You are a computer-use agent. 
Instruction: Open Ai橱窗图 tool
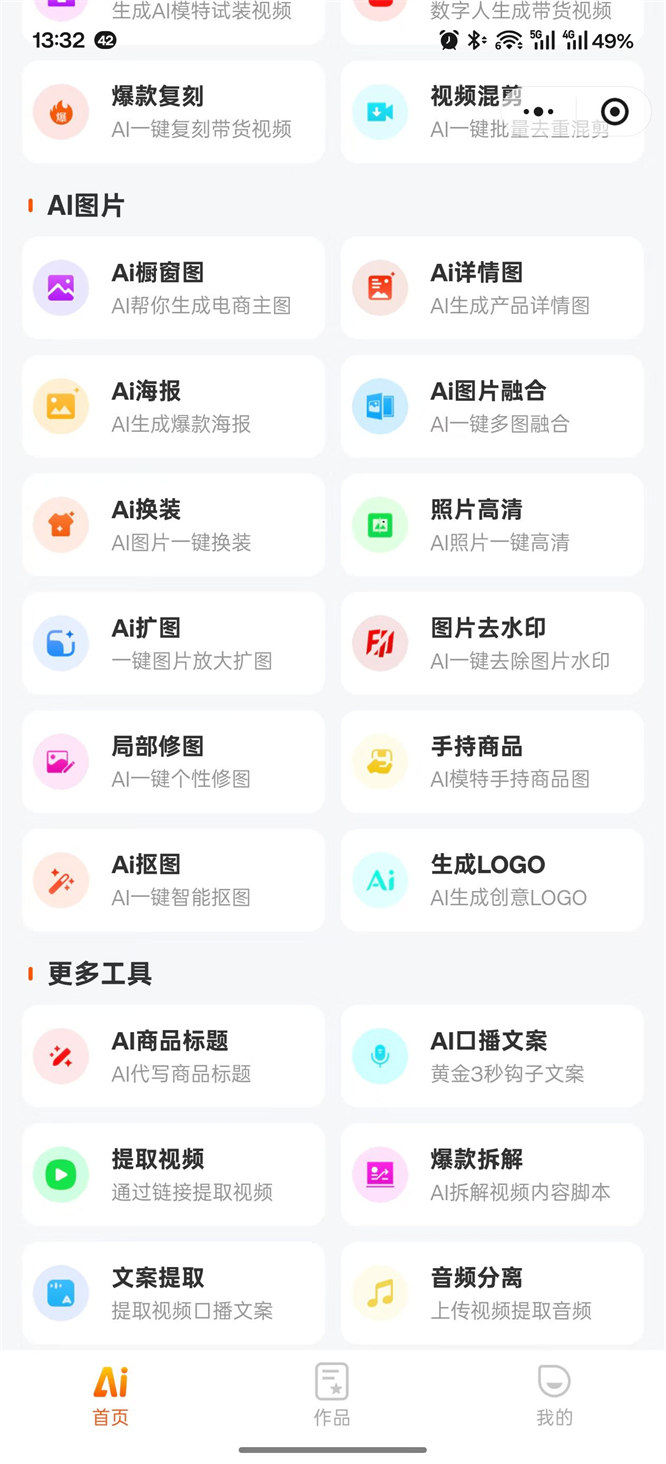pos(173,288)
